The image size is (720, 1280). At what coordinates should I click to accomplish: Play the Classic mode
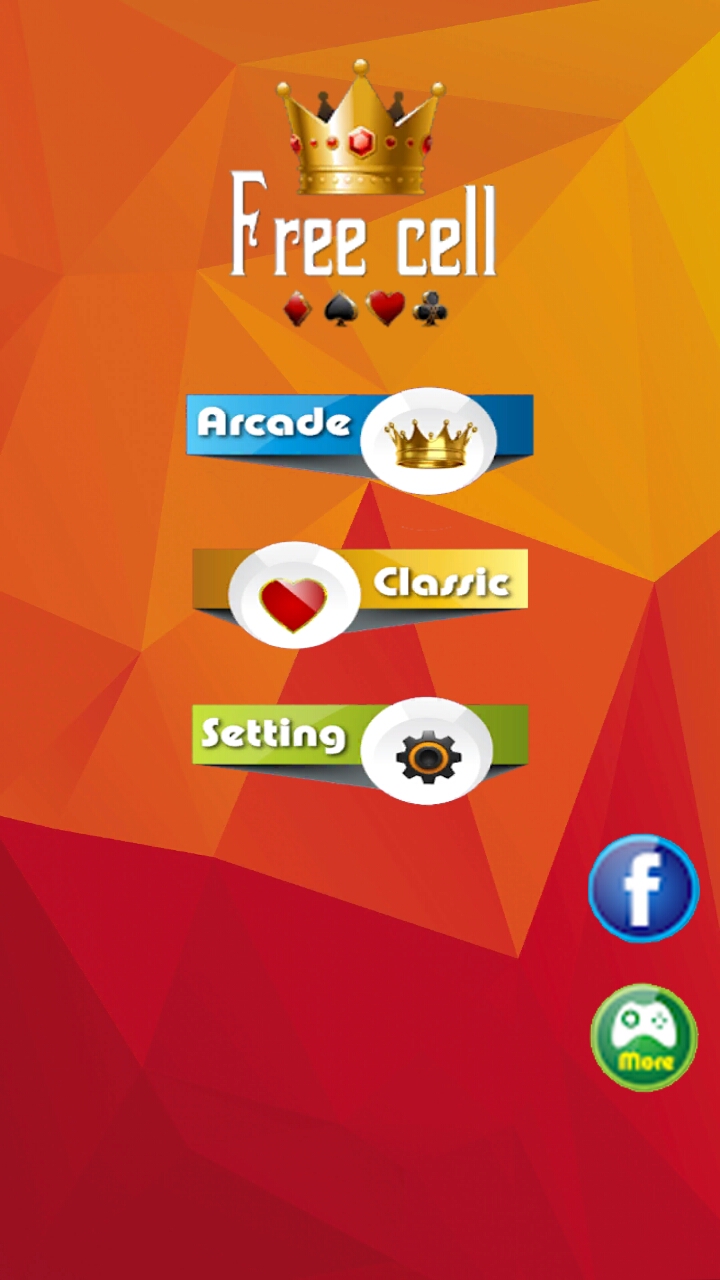click(x=360, y=594)
